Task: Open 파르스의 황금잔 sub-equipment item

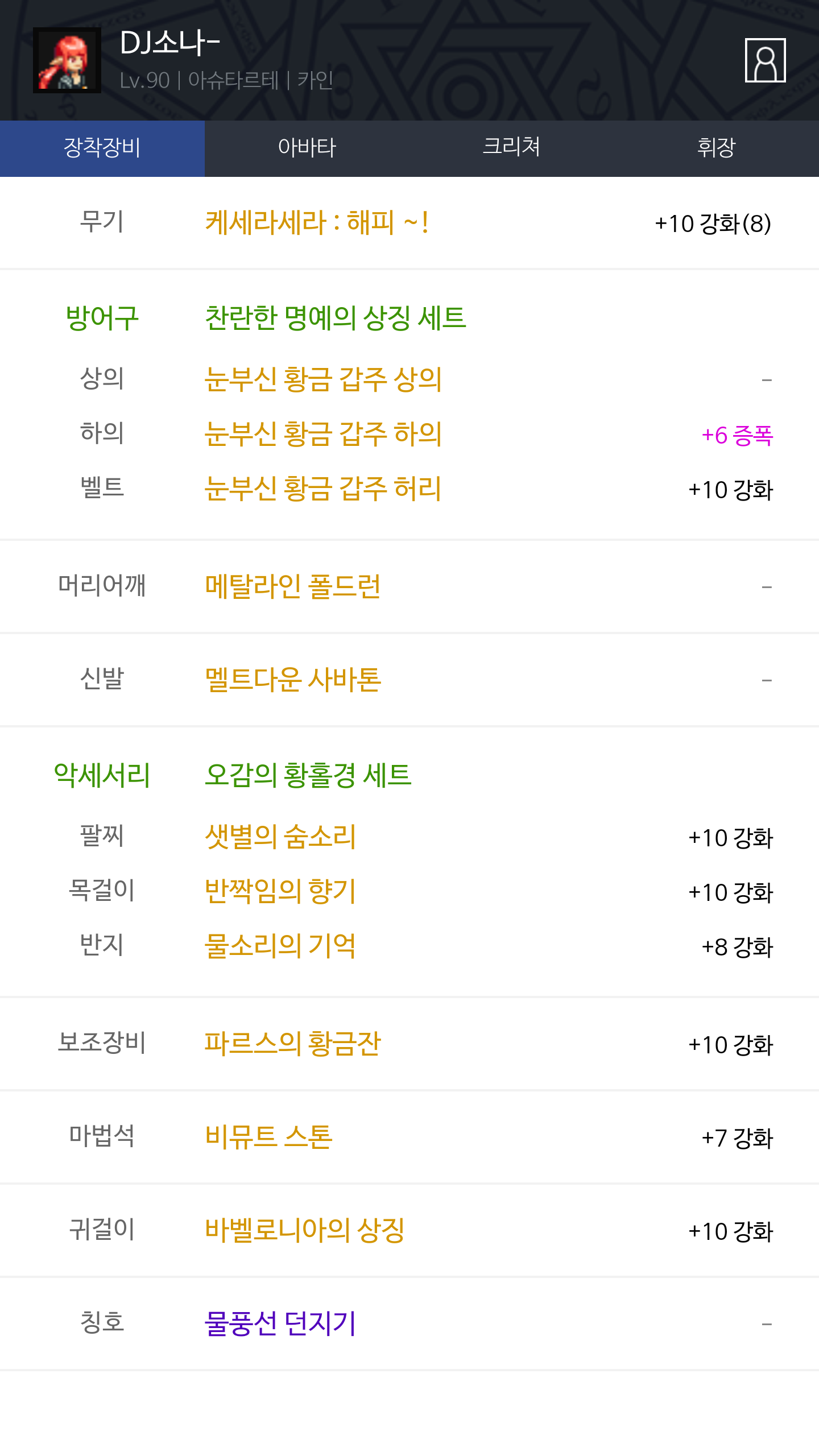Action: click(x=292, y=1044)
